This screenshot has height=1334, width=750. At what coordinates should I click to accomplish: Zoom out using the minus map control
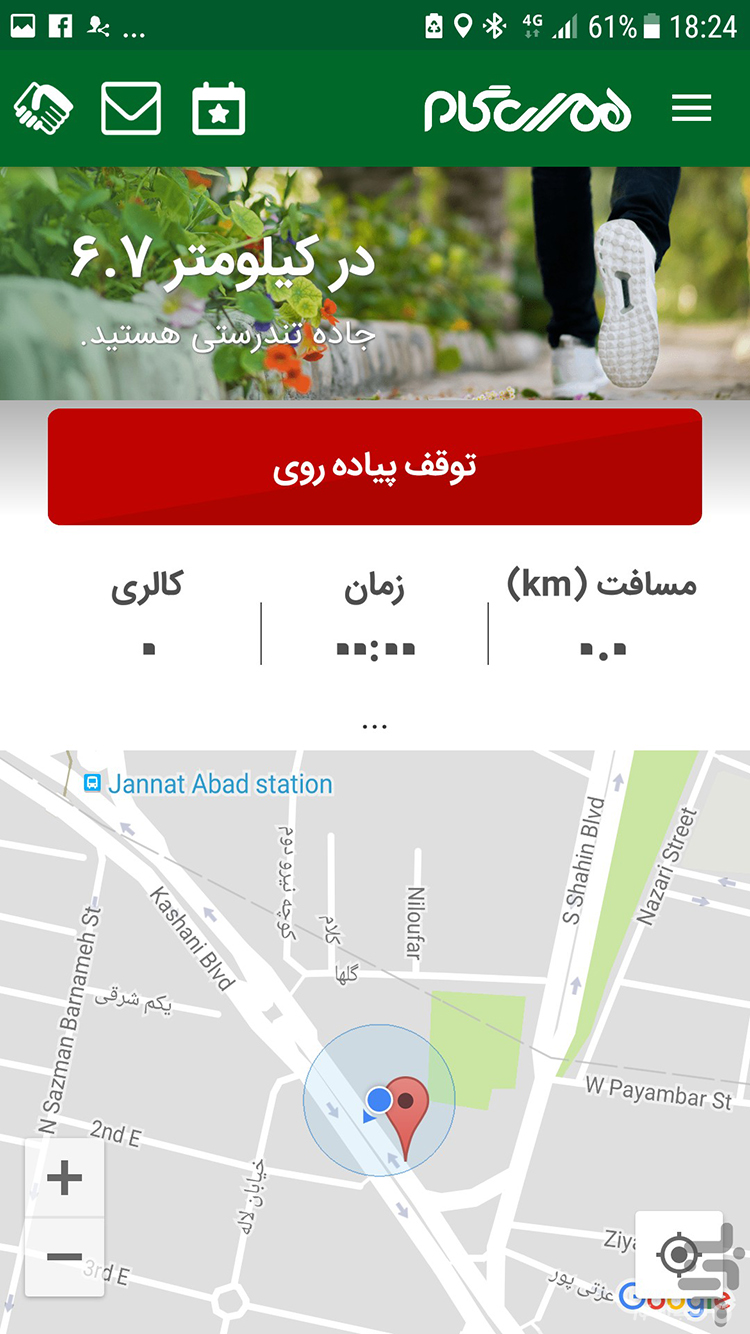tap(64, 1257)
